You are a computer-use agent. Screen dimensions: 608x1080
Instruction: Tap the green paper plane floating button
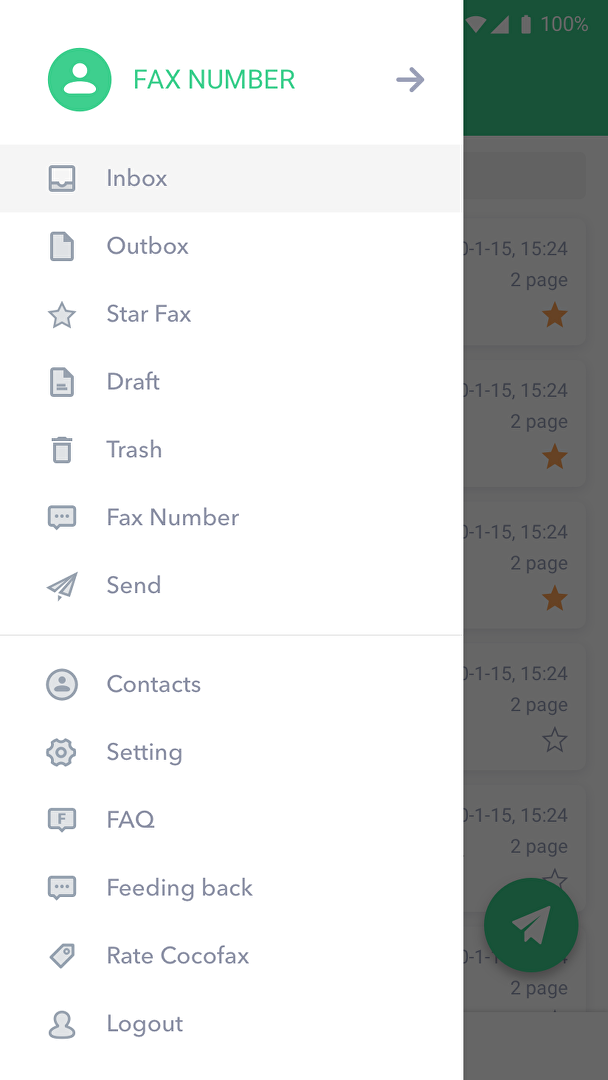pos(531,925)
